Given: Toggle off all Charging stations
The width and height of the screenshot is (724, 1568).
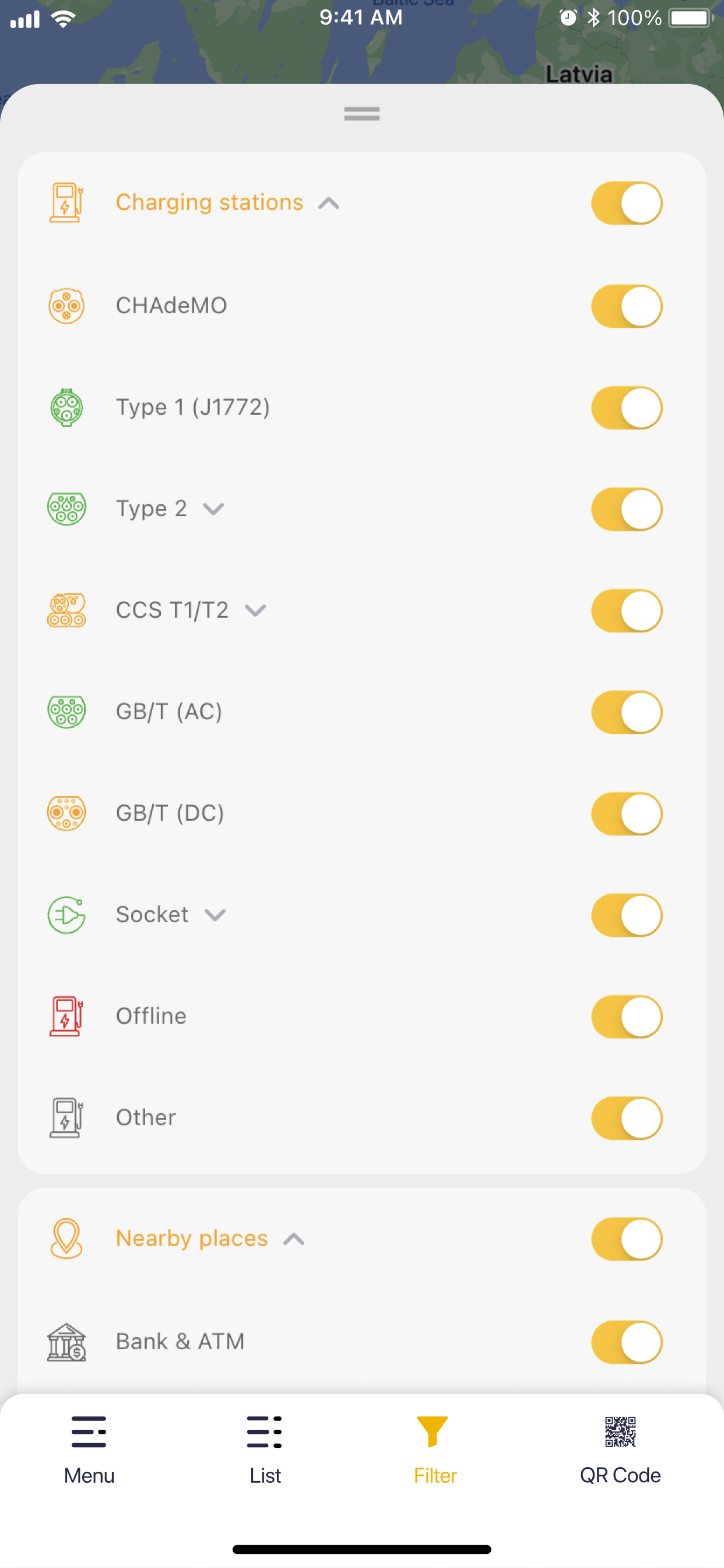Looking at the screenshot, I should pos(626,202).
